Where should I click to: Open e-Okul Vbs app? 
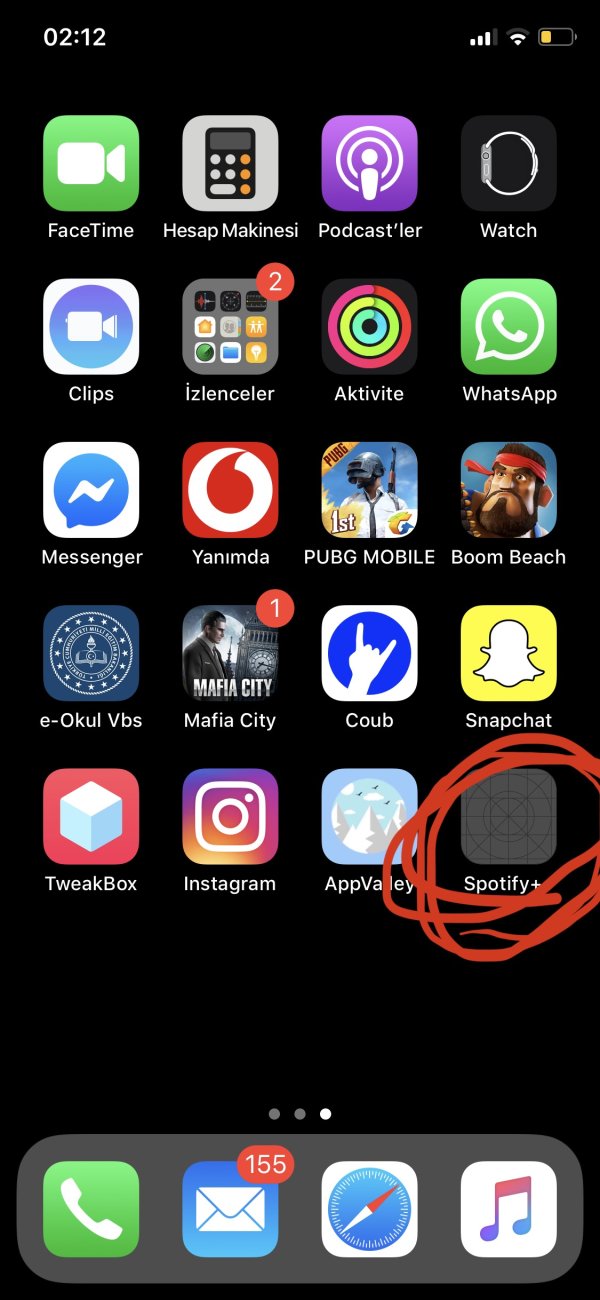tap(91, 652)
